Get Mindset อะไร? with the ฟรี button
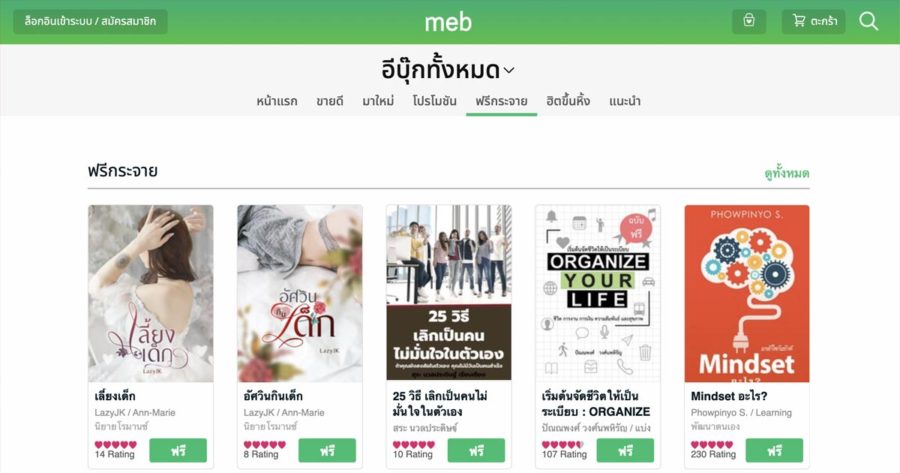 pos(774,450)
